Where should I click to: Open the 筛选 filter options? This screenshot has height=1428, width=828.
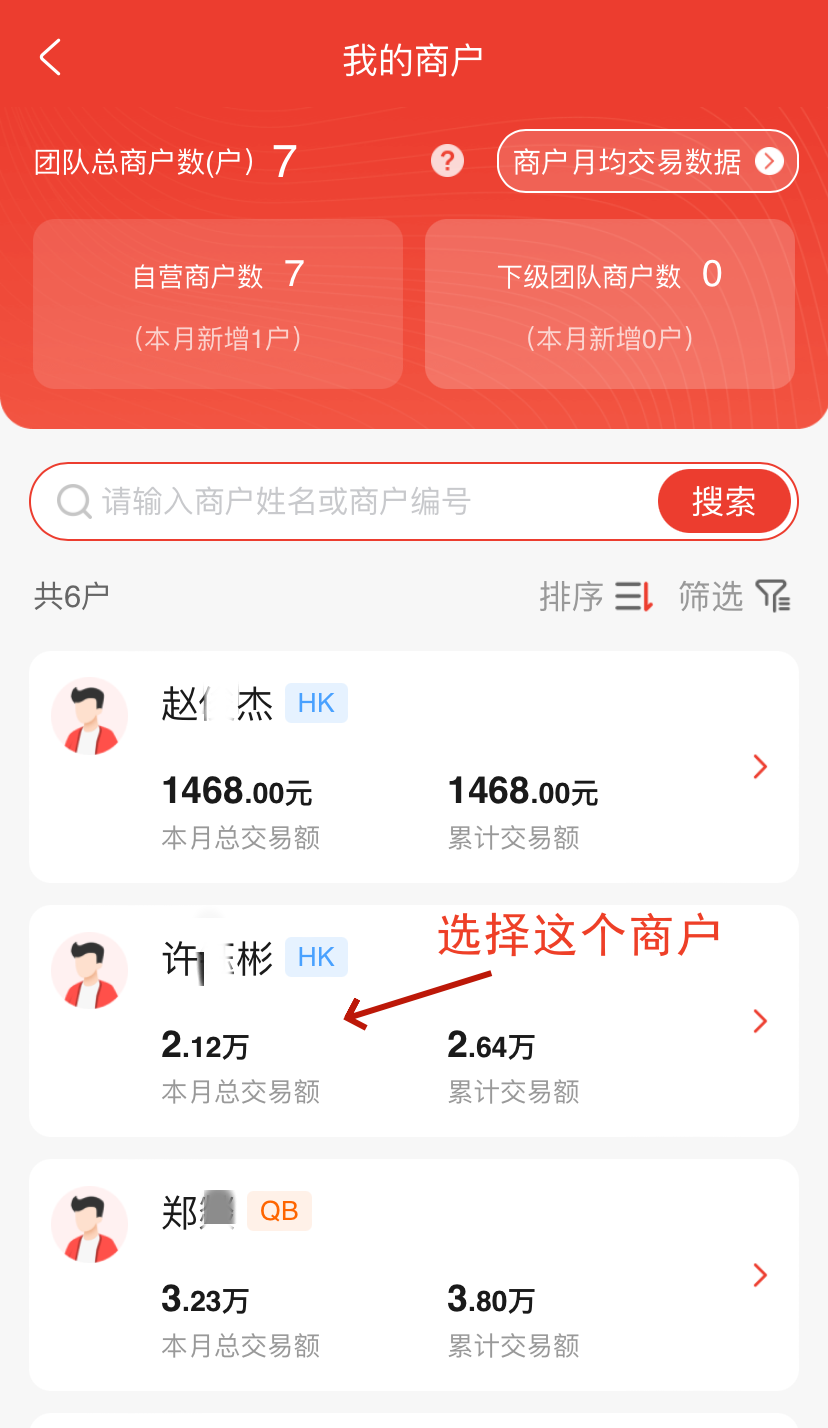click(735, 597)
